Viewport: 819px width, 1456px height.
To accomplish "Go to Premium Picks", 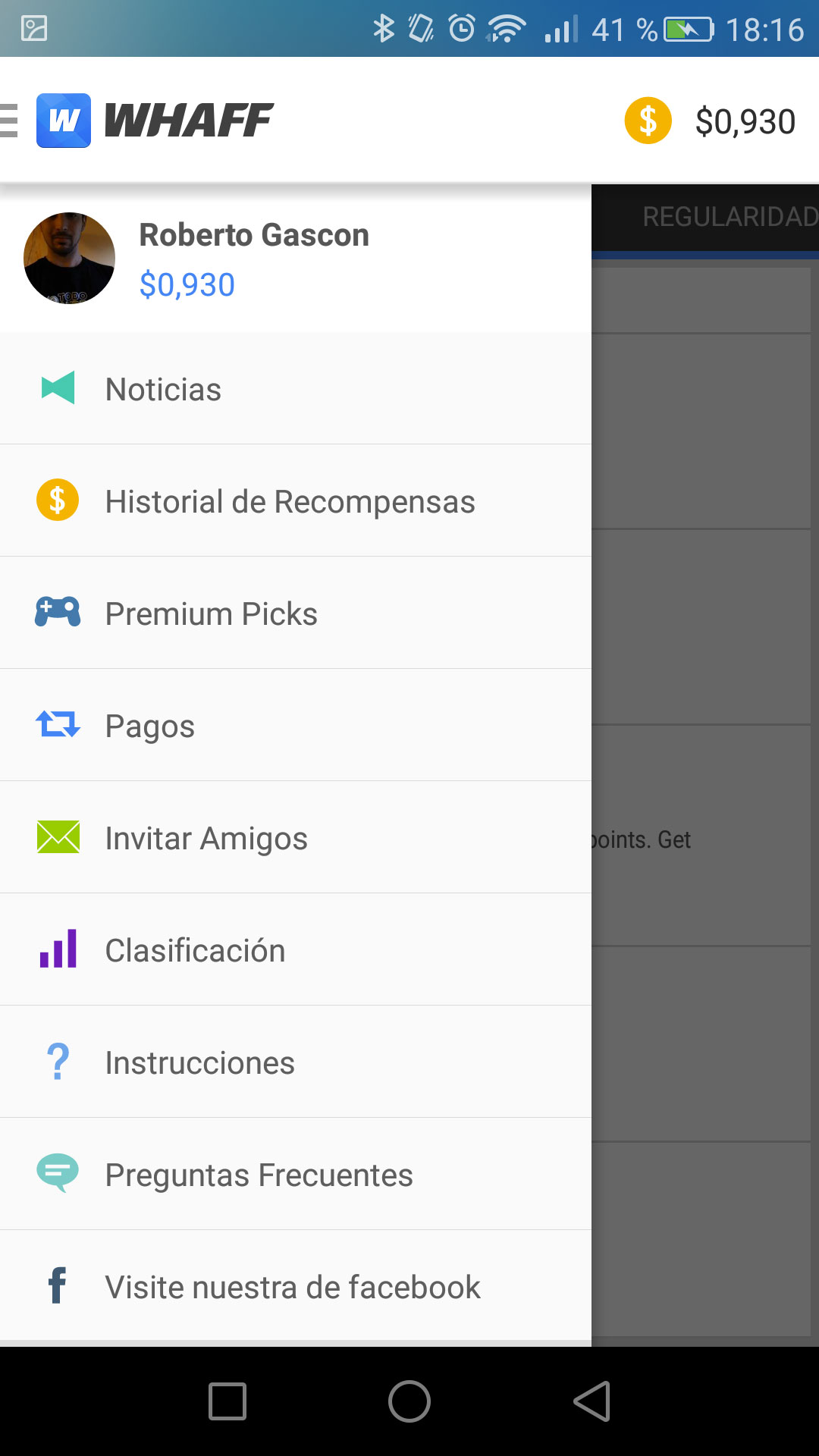I will click(295, 613).
